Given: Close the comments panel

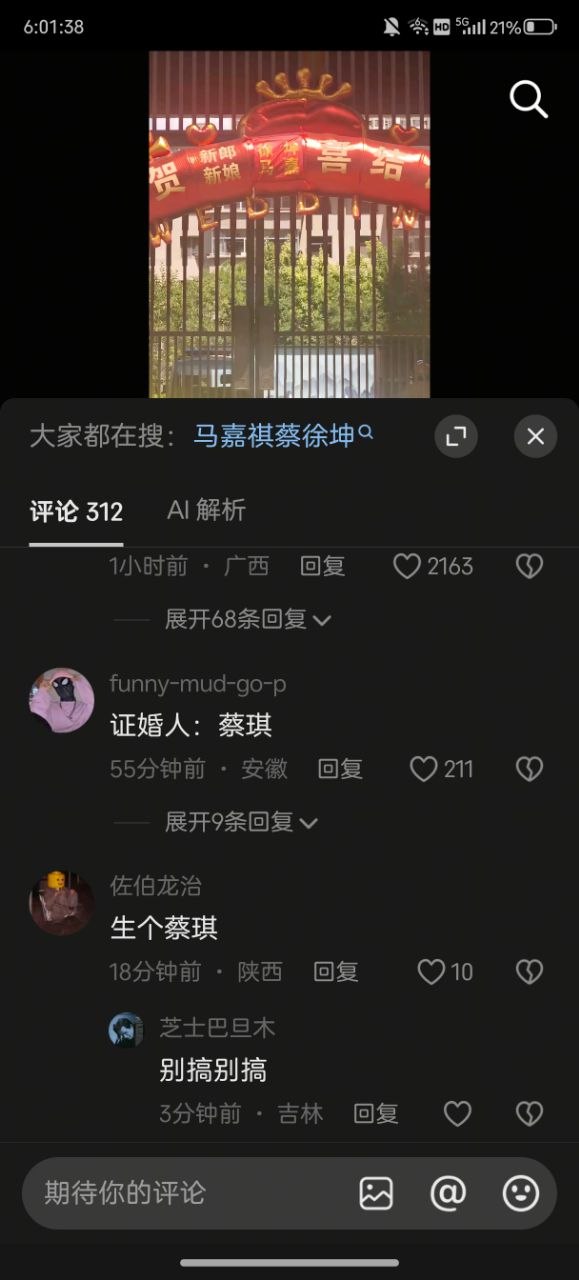Looking at the screenshot, I should click(535, 436).
